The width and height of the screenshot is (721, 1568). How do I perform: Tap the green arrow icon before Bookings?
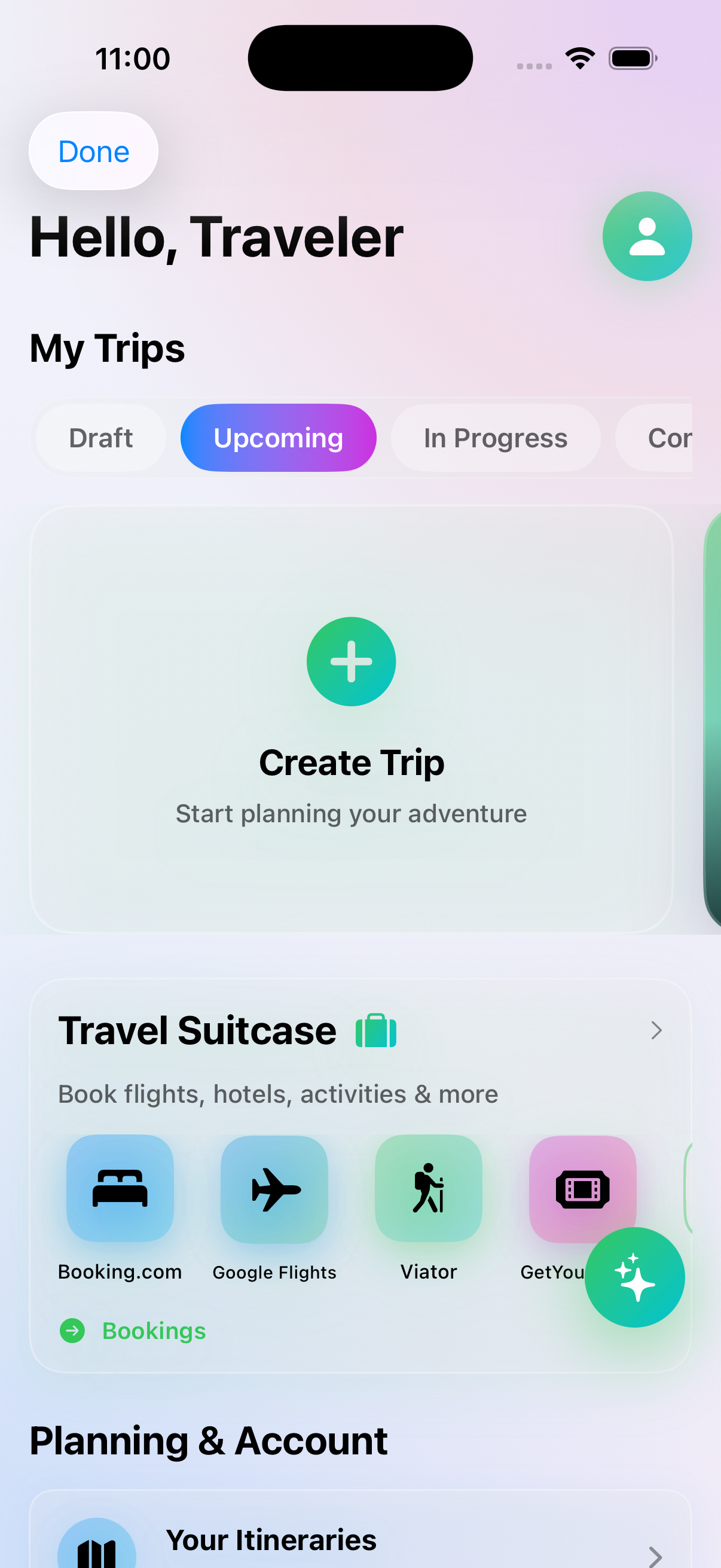pyautogui.click(x=72, y=1331)
